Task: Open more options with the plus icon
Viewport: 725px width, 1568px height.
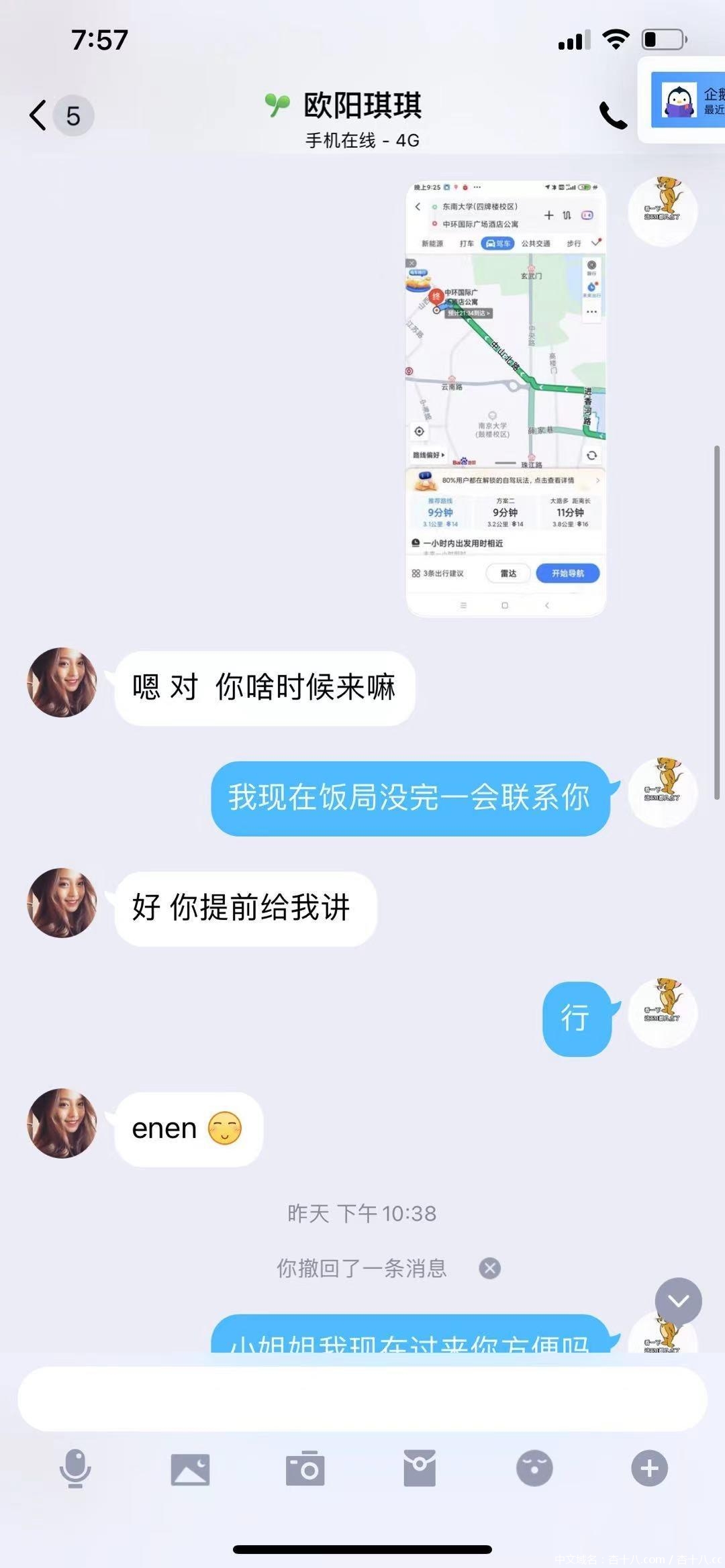Action: [649, 1468]
